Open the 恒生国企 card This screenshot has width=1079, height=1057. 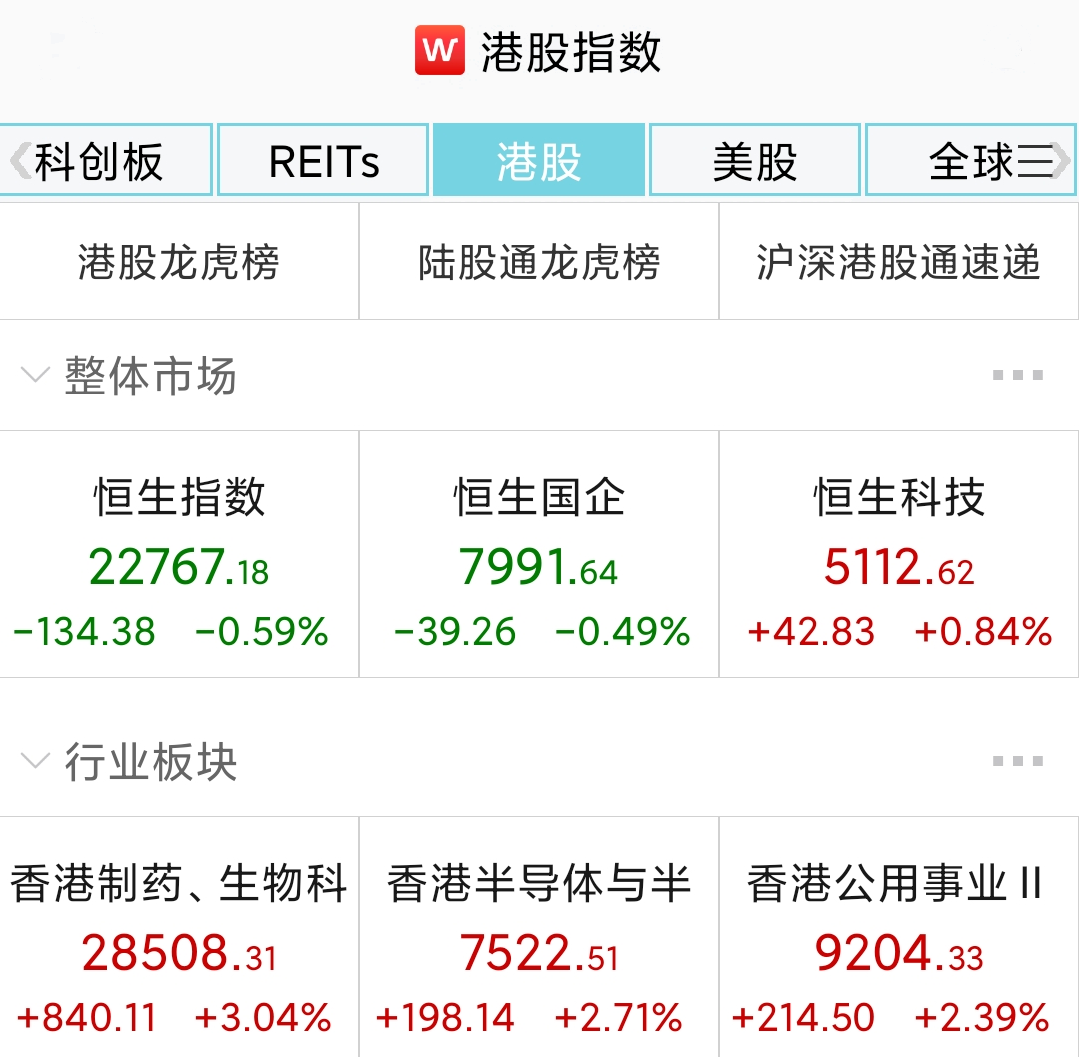pyautogui.click(x=539, y=555)
